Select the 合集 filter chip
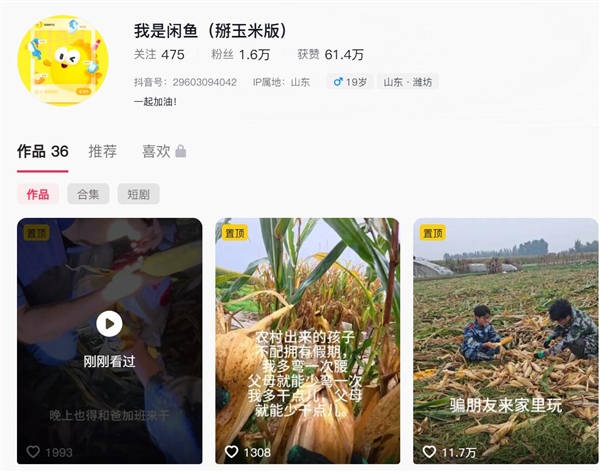The width and height of the screenshot is (600, 472). tap(88, 194)
